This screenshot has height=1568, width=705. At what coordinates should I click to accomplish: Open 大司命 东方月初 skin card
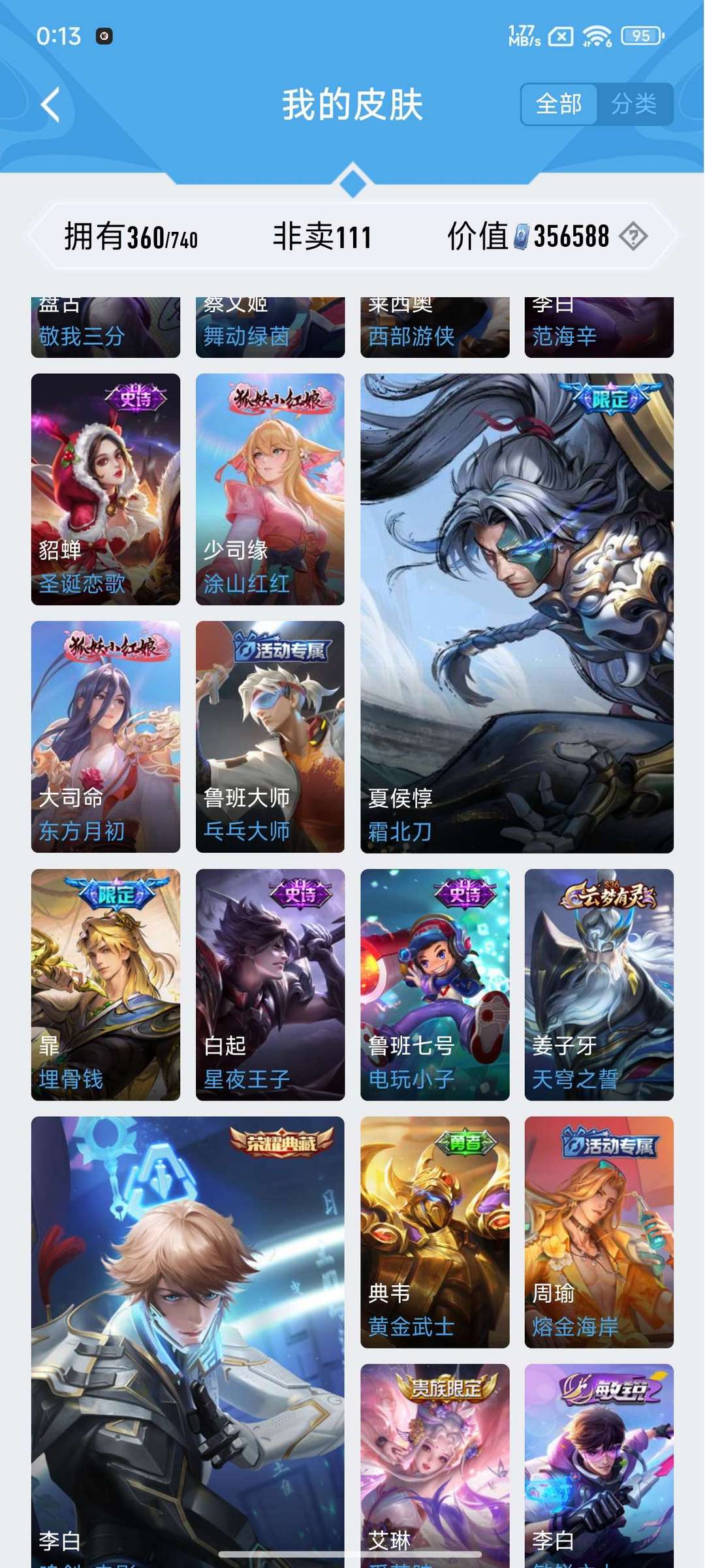pyautogui.click(x=106, y=736)
